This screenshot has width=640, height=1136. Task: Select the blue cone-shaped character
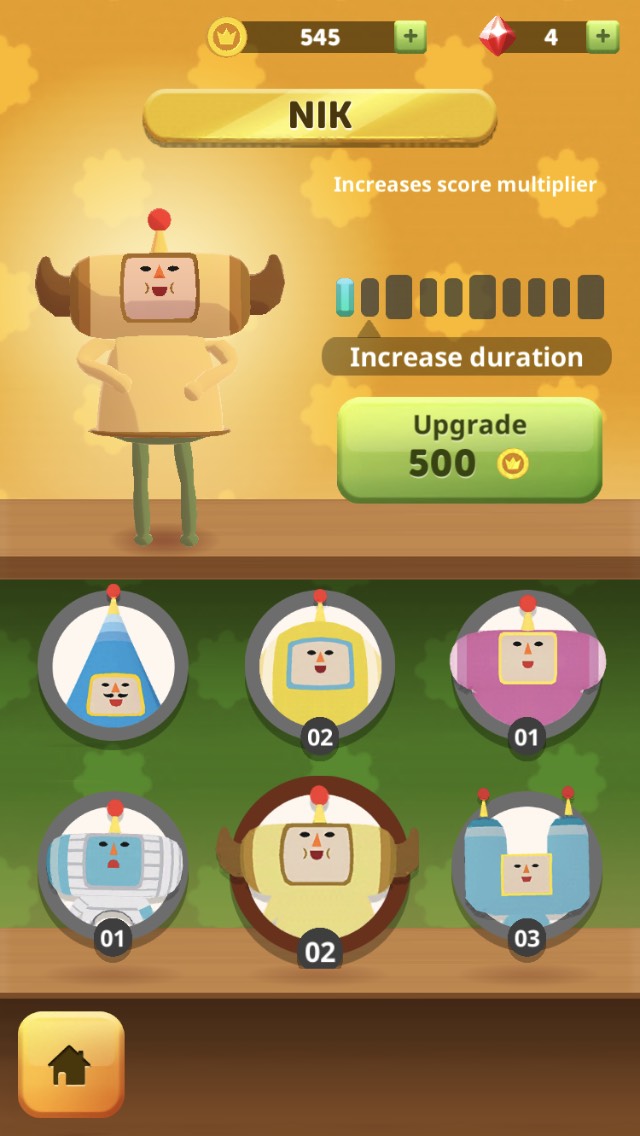pyautogui.click(x=113, y=665)
